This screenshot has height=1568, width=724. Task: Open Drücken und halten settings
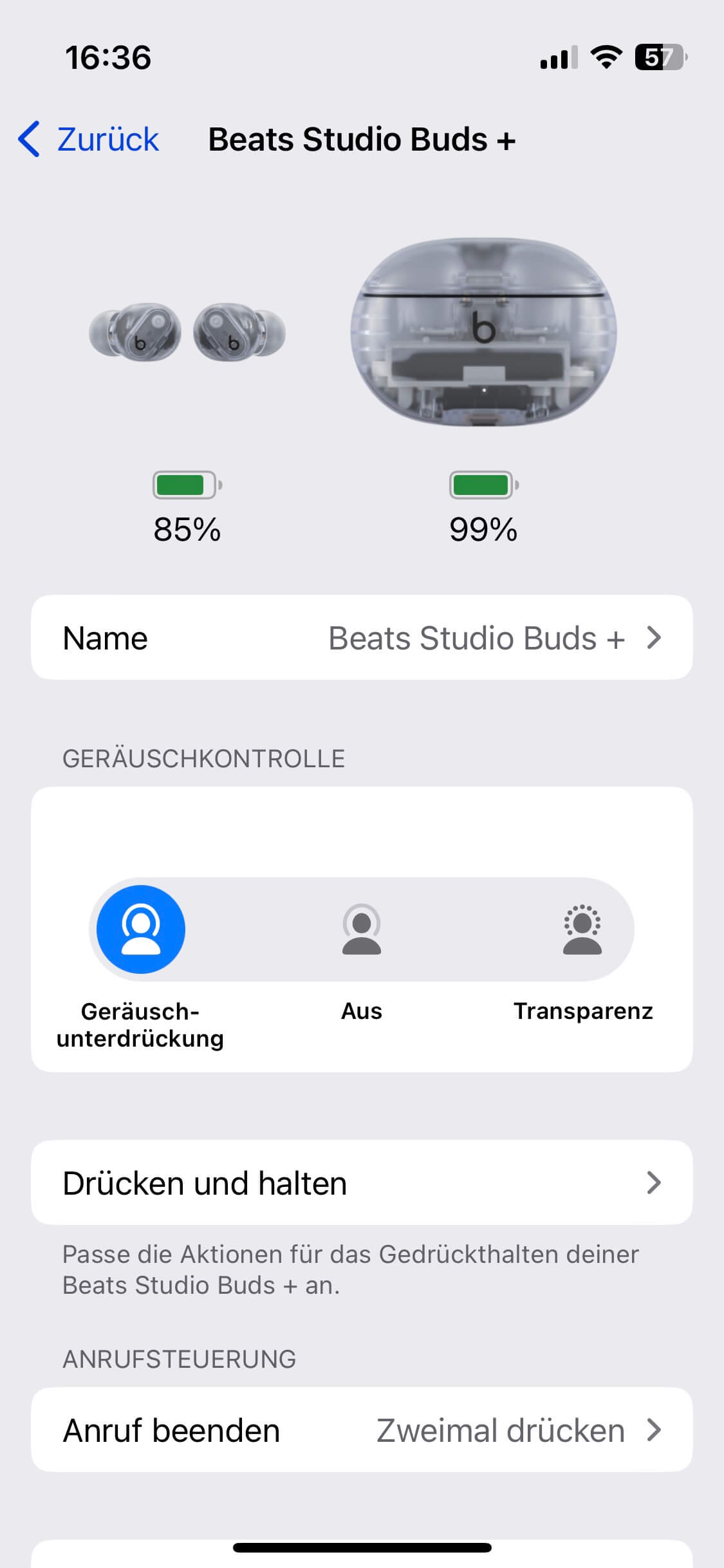[x=362, y=1183]
